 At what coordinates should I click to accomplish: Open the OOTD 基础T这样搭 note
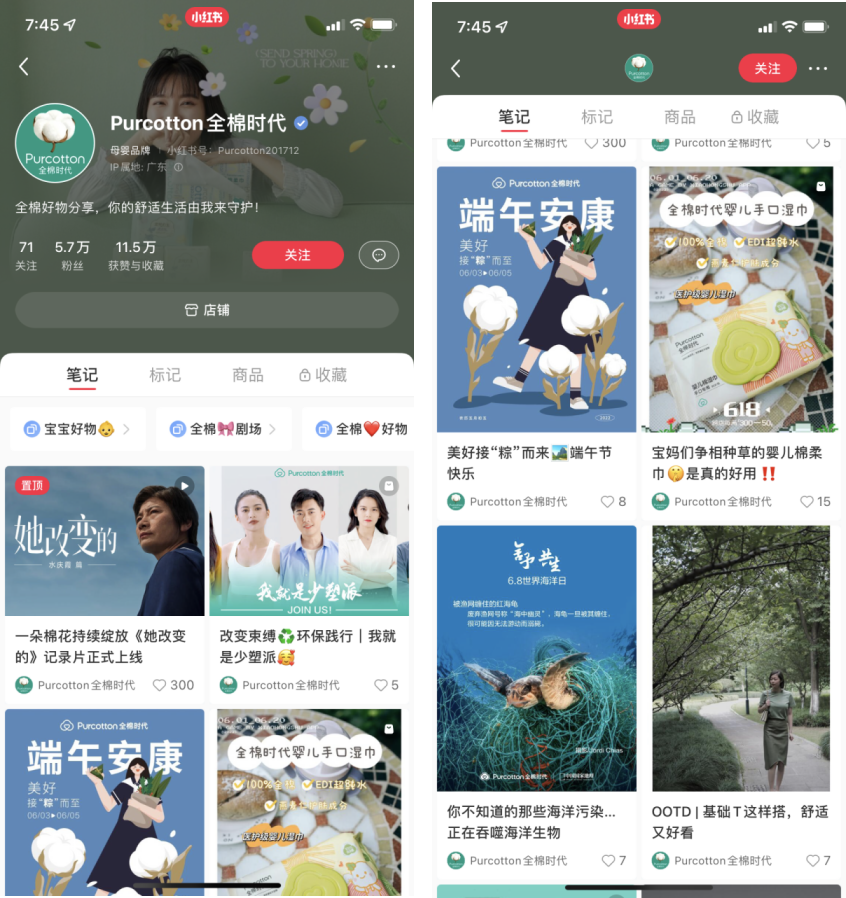point(740,658)
